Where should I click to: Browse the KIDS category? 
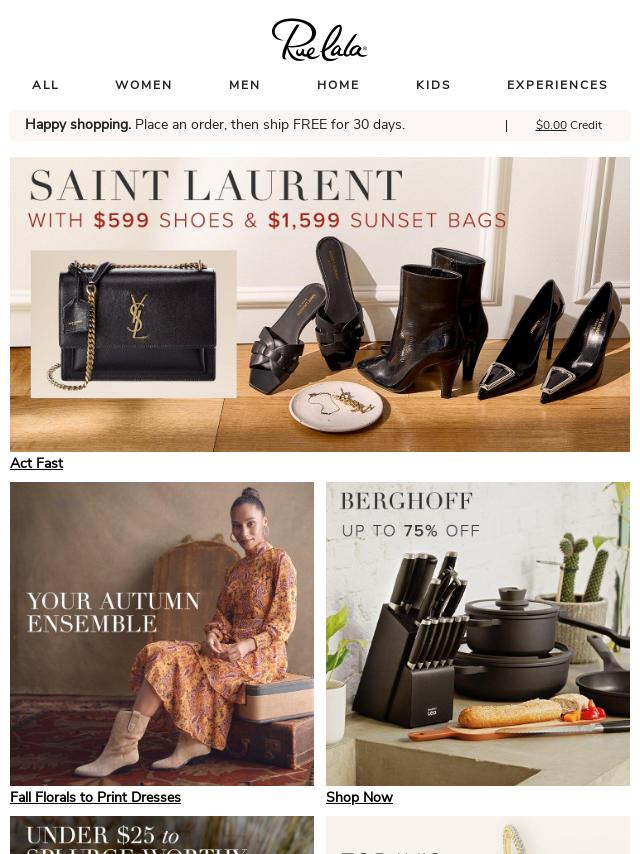click(x=433, y=85)
